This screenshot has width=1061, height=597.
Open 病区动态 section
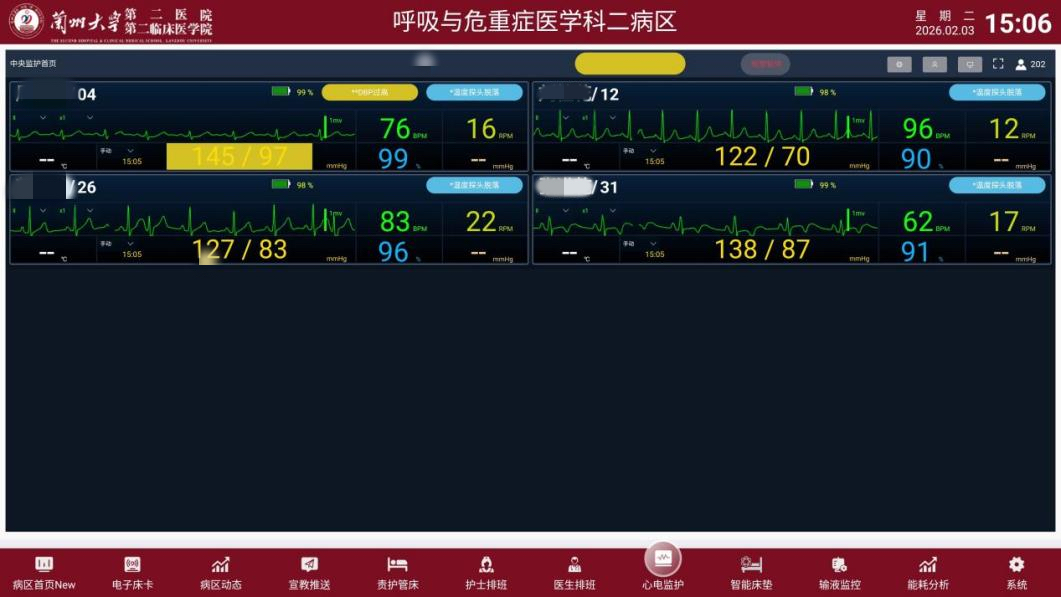click(x=220, y=572)
